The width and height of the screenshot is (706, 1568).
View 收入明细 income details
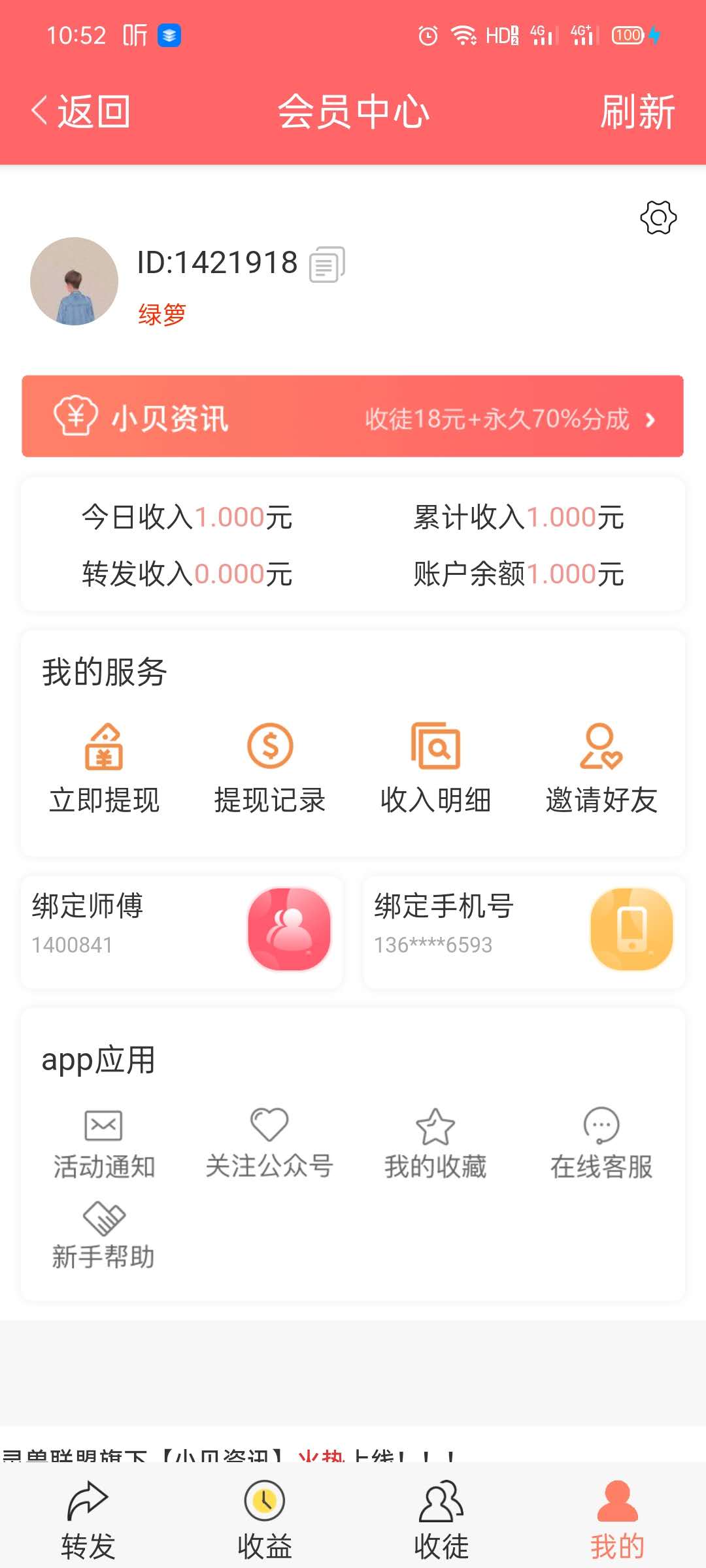pyautogui.click(x=435, y=769)
